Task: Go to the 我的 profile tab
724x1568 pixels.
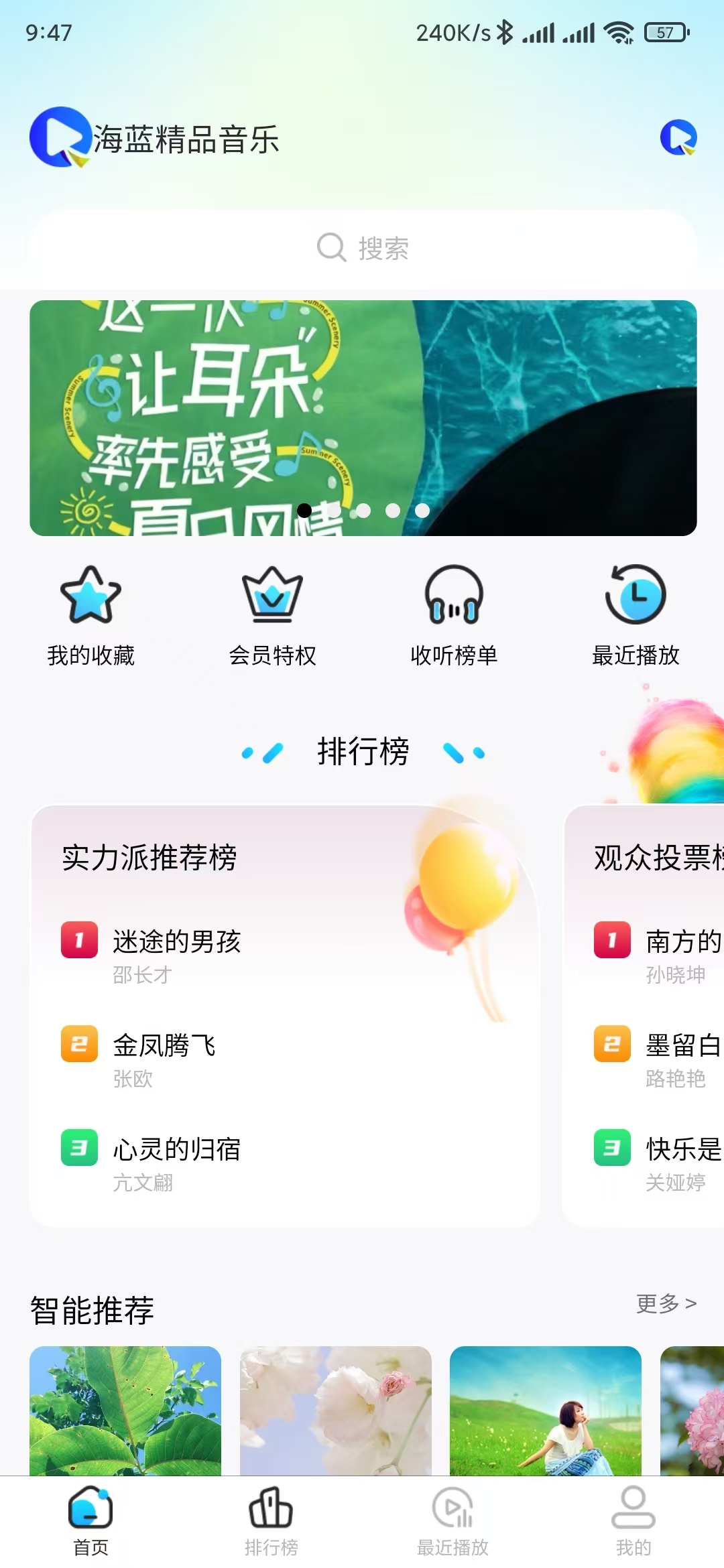Action: point(633,1521)
